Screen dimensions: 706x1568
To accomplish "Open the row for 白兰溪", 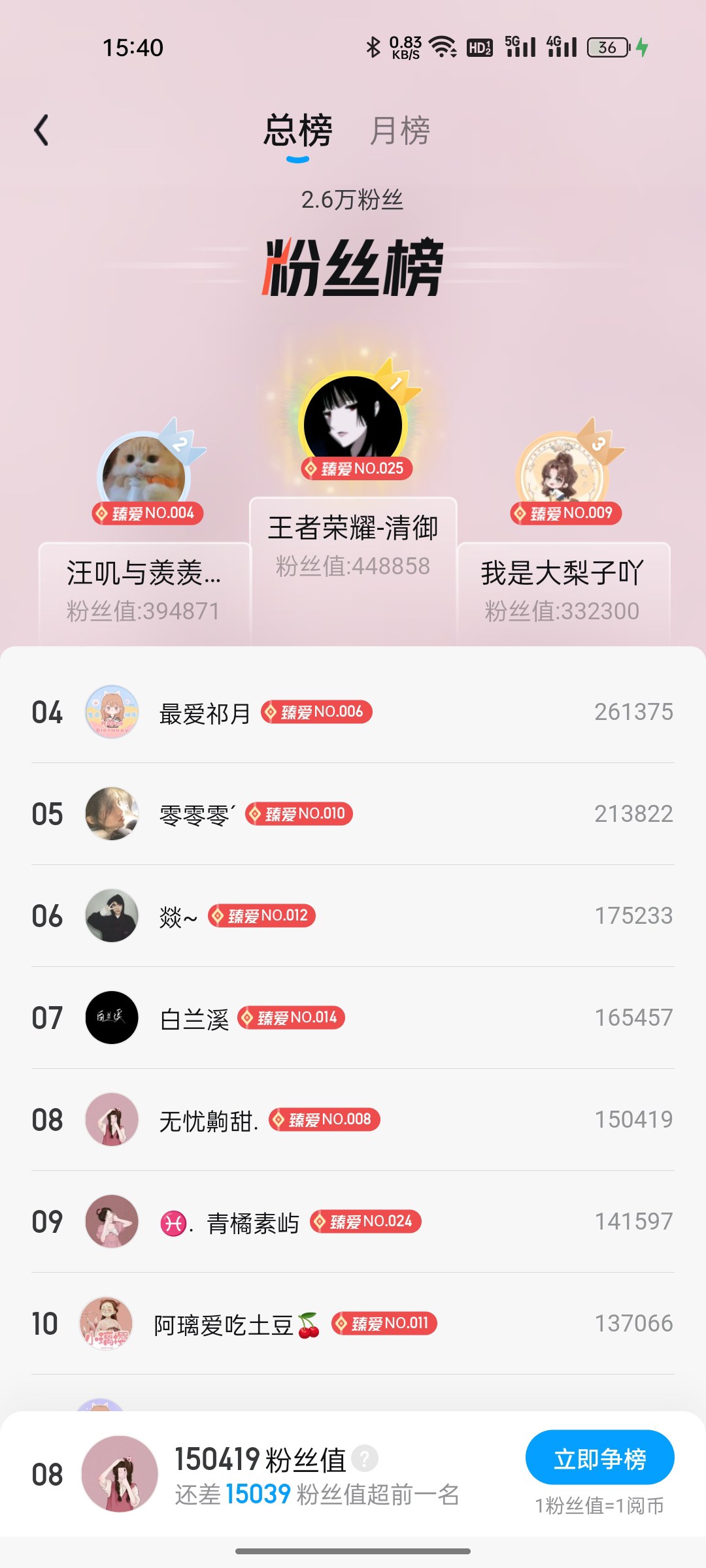I will pos(353,1018).
